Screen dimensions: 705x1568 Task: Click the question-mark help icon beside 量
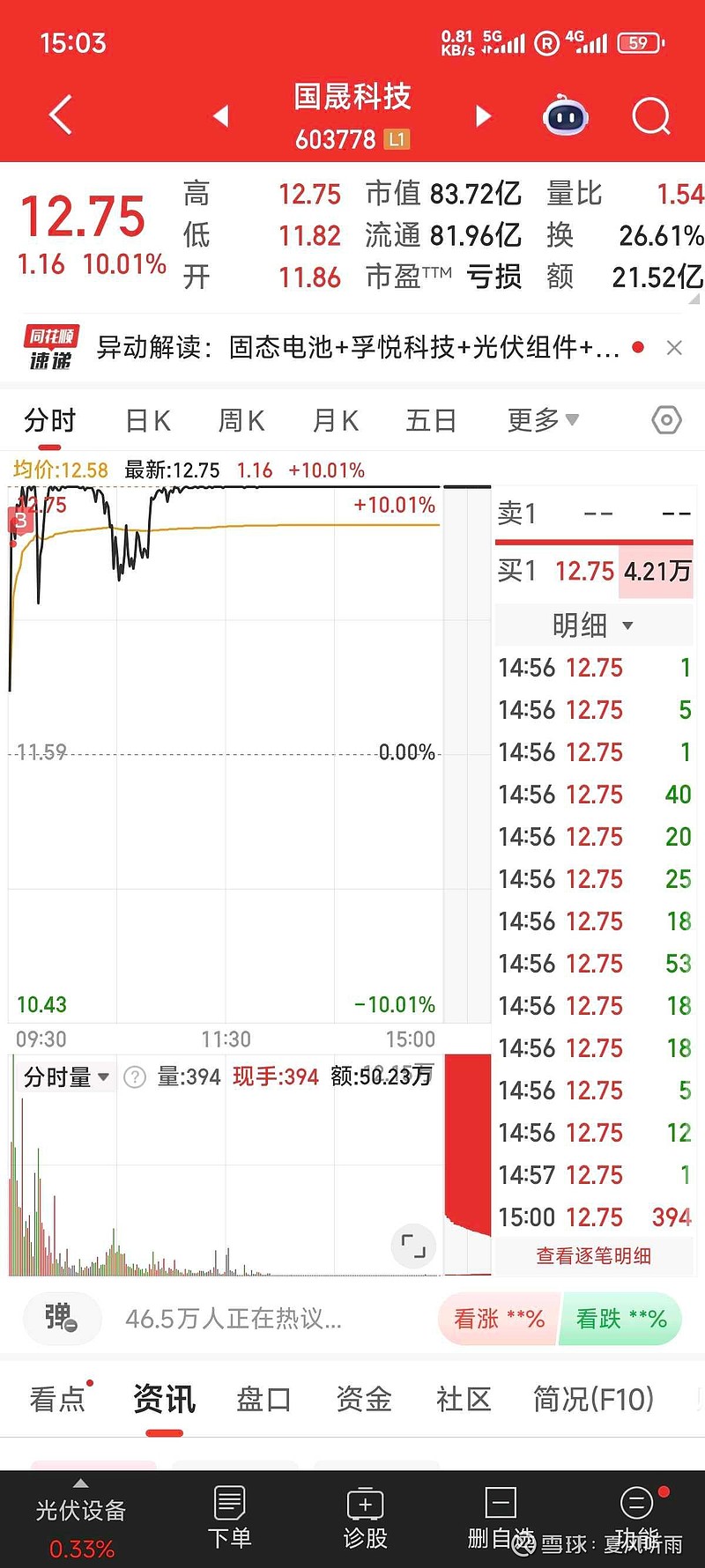[134, 1076]
